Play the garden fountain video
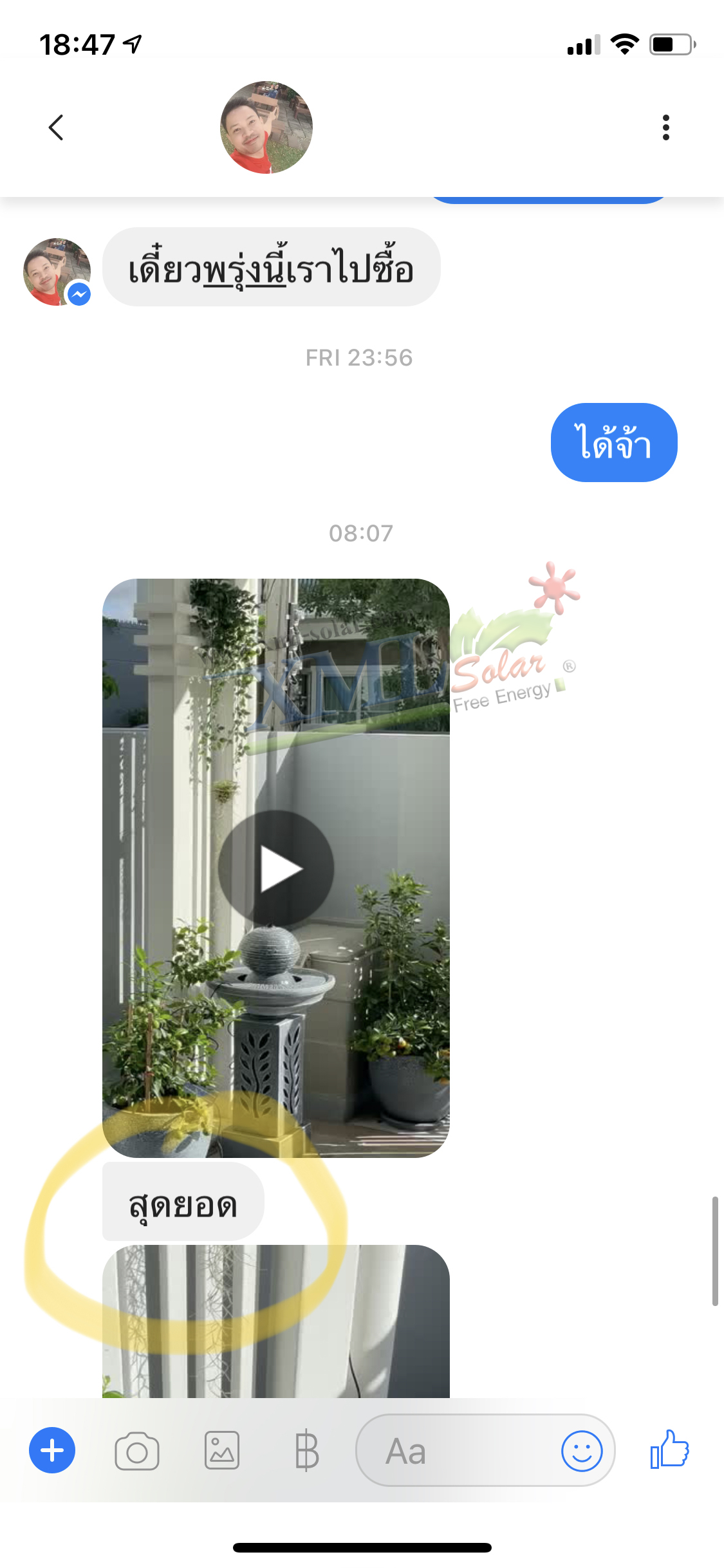Viewport: 724px width, 1568px height. coord(277,867)
